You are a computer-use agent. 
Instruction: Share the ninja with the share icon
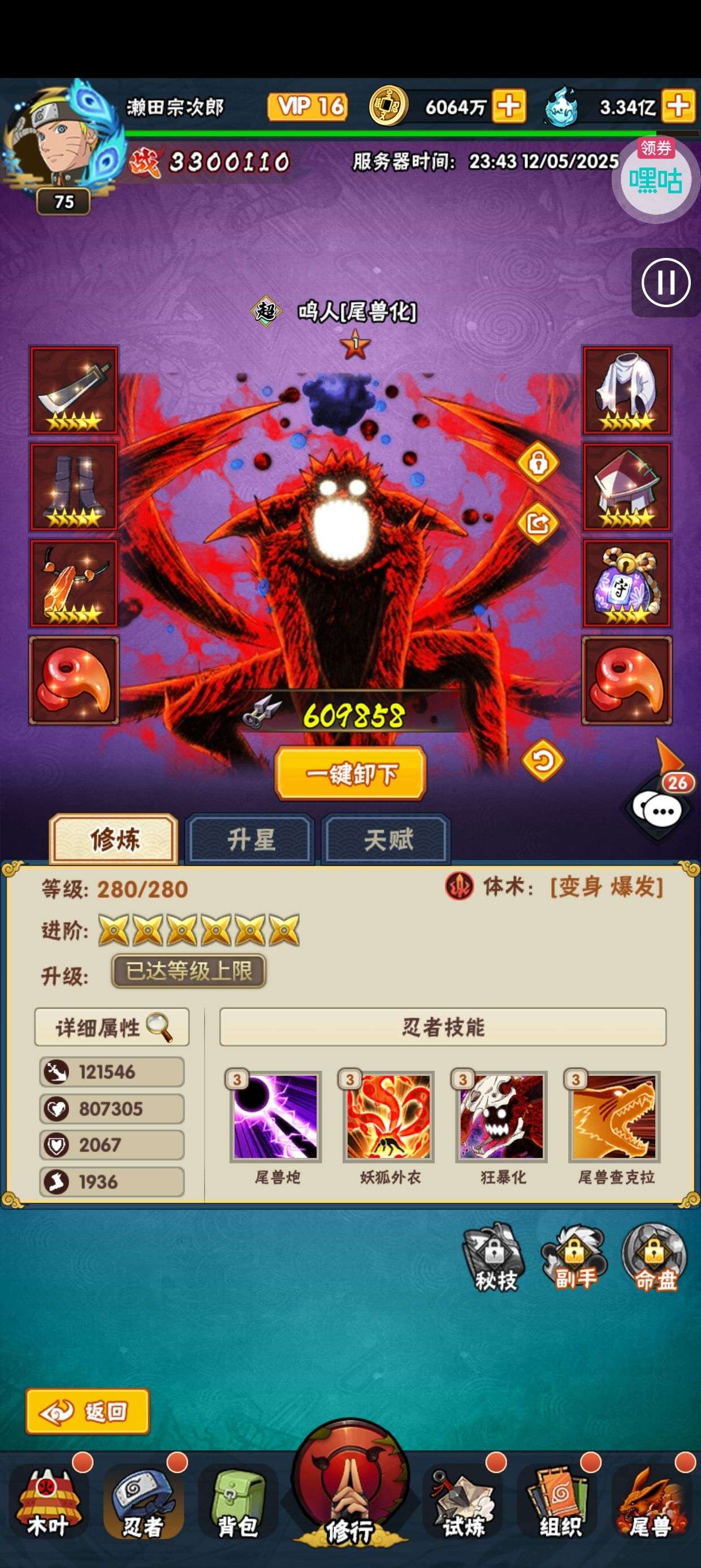(537, 522)
